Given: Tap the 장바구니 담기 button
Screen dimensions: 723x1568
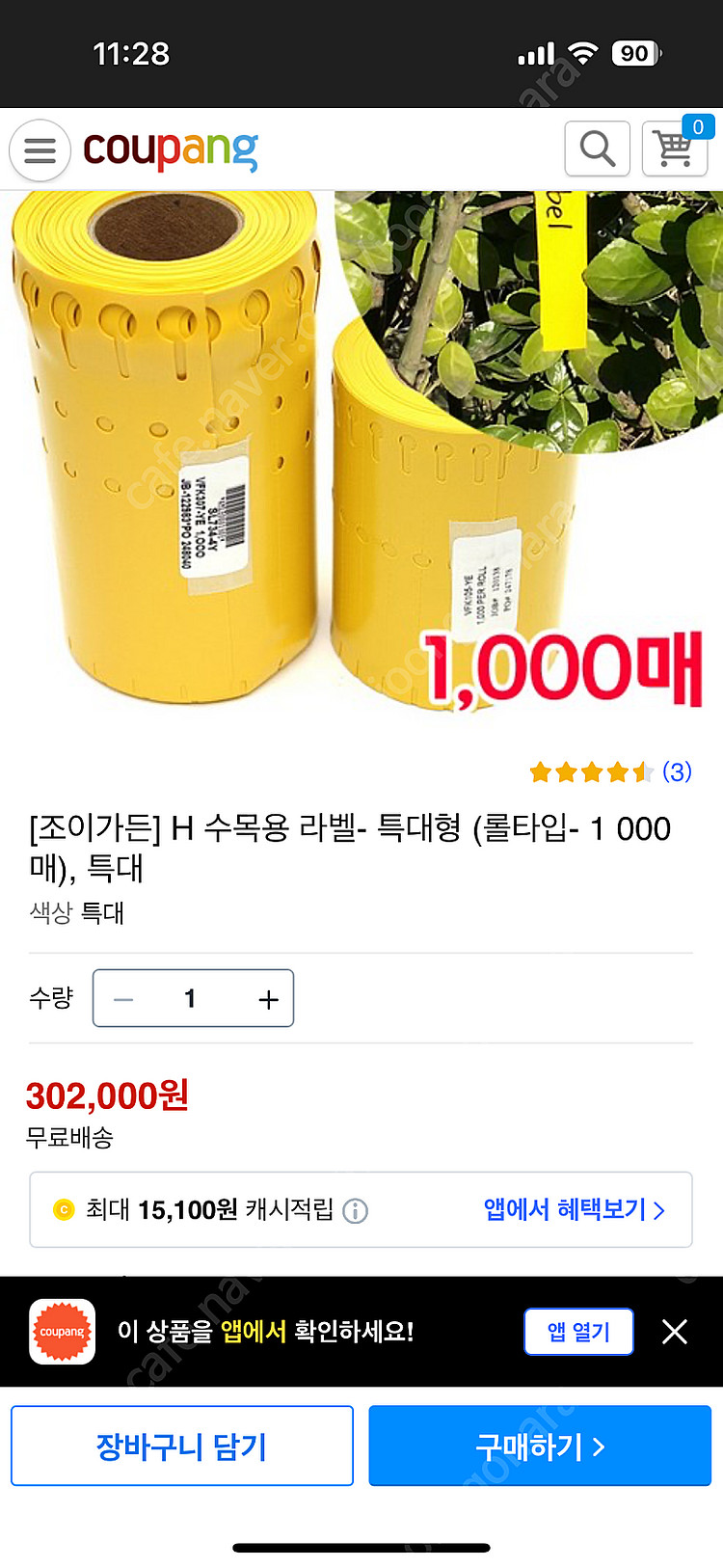Looking at the screenshot, I should pyautogui.click(x=182, y=1446).
